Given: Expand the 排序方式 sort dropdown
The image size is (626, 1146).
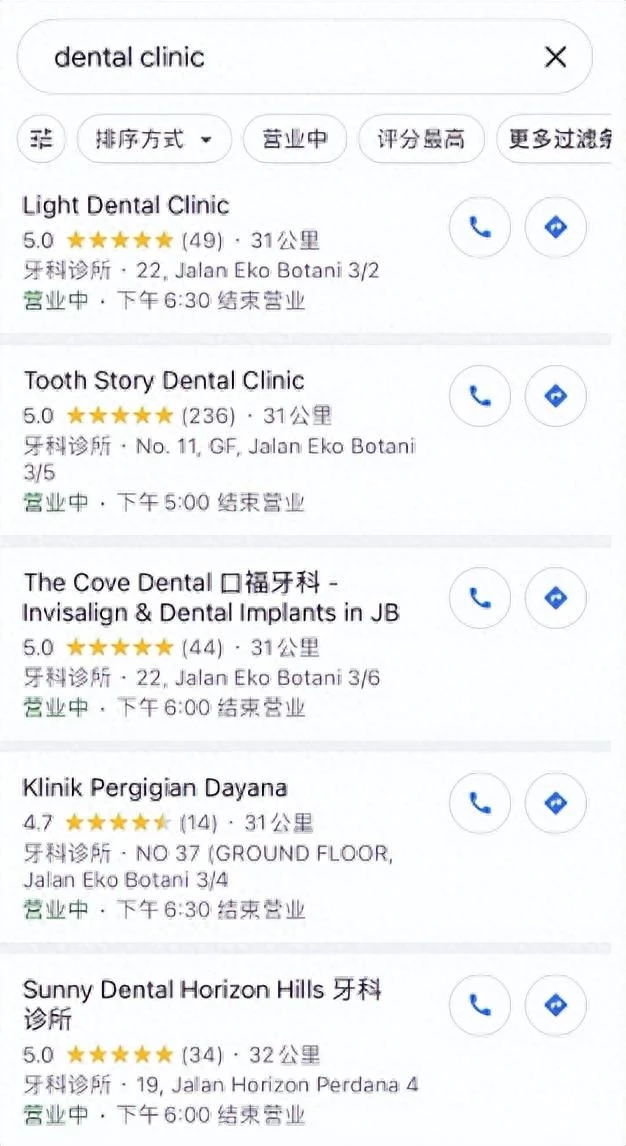Looking at the screenshot, I should point(154,139).
